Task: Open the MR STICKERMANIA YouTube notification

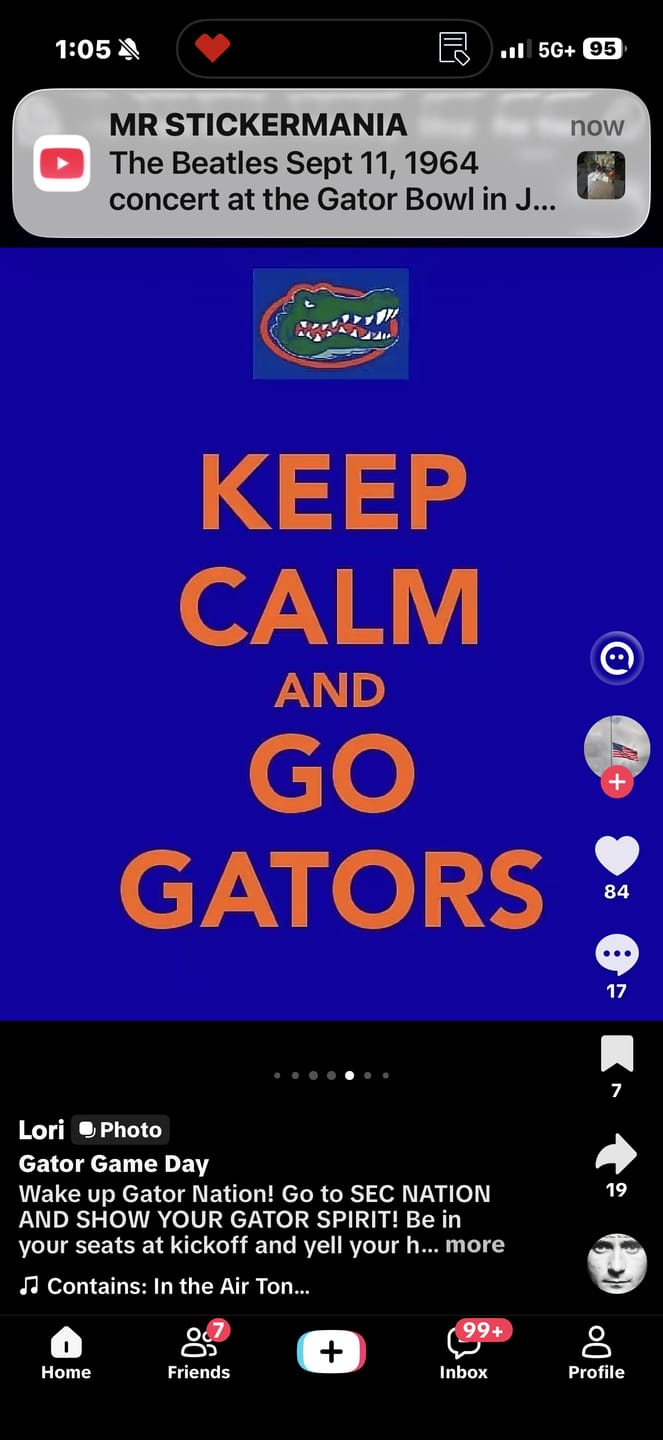Action: [331, 163]
